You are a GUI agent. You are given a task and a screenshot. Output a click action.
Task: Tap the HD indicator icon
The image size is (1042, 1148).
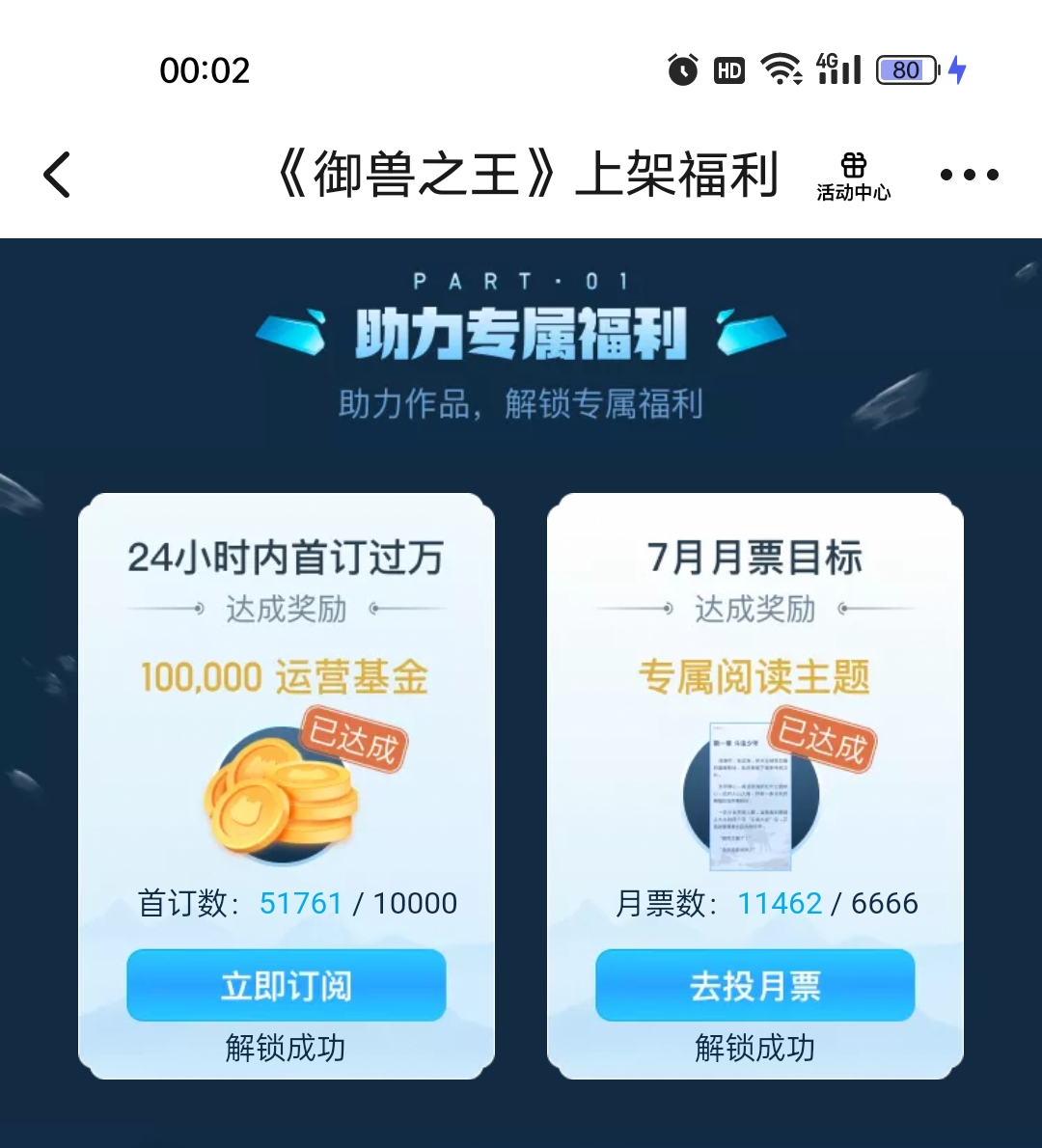pyautogui.click(x=729, y=69)
